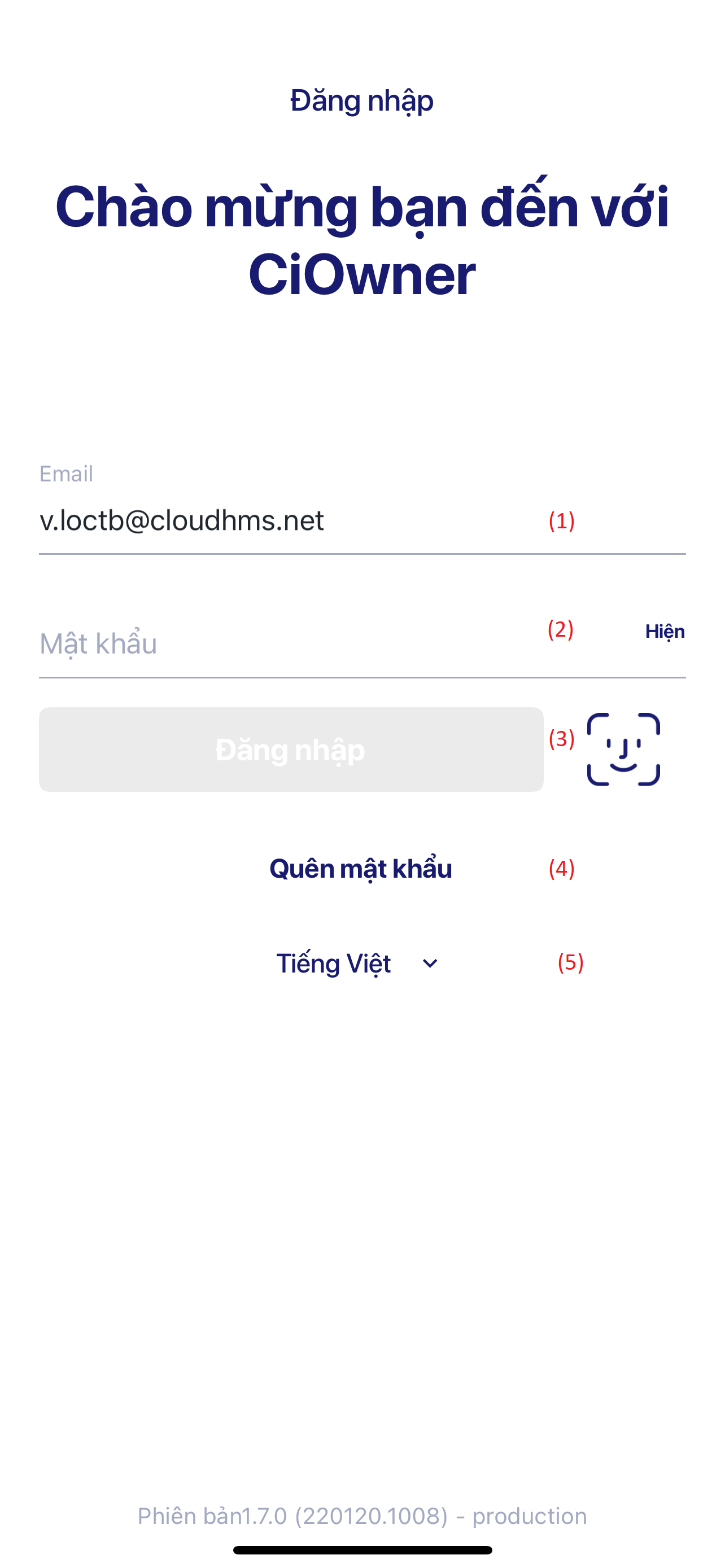Sign in using the Face ID icon
The width and height of the screenshot is (725, 1568).
[623, 750]
